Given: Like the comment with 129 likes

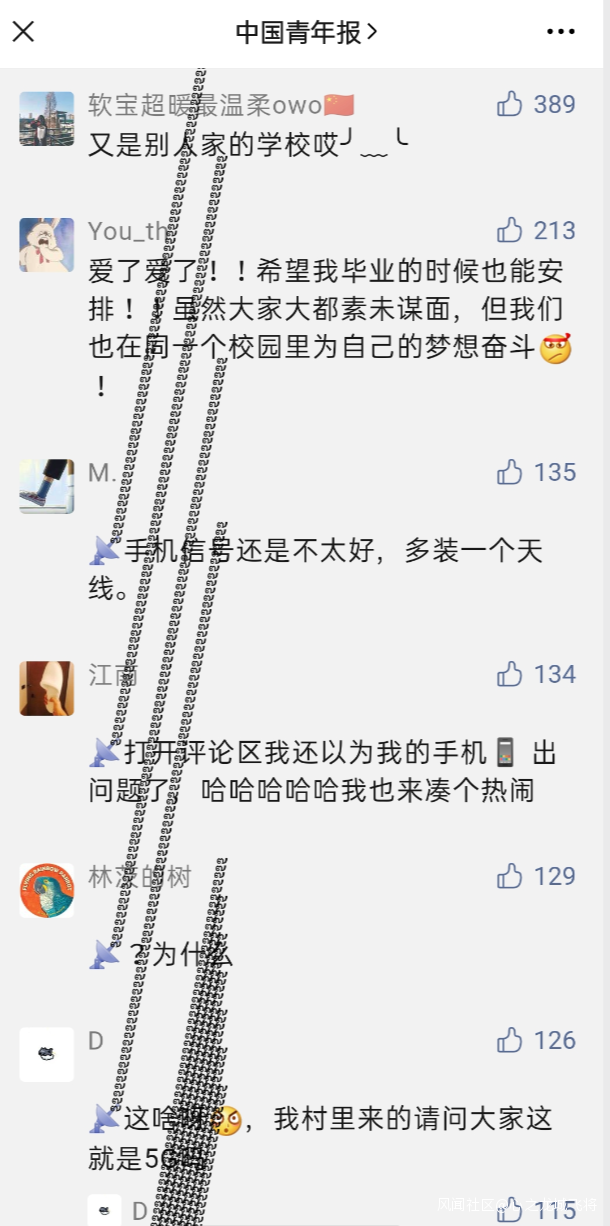Looking at the screenshot, I should 511,877.
